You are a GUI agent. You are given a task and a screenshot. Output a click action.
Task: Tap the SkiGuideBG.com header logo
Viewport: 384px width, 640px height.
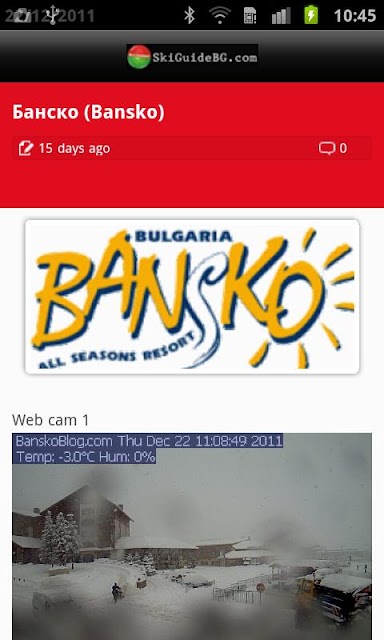tap(192, 56)
